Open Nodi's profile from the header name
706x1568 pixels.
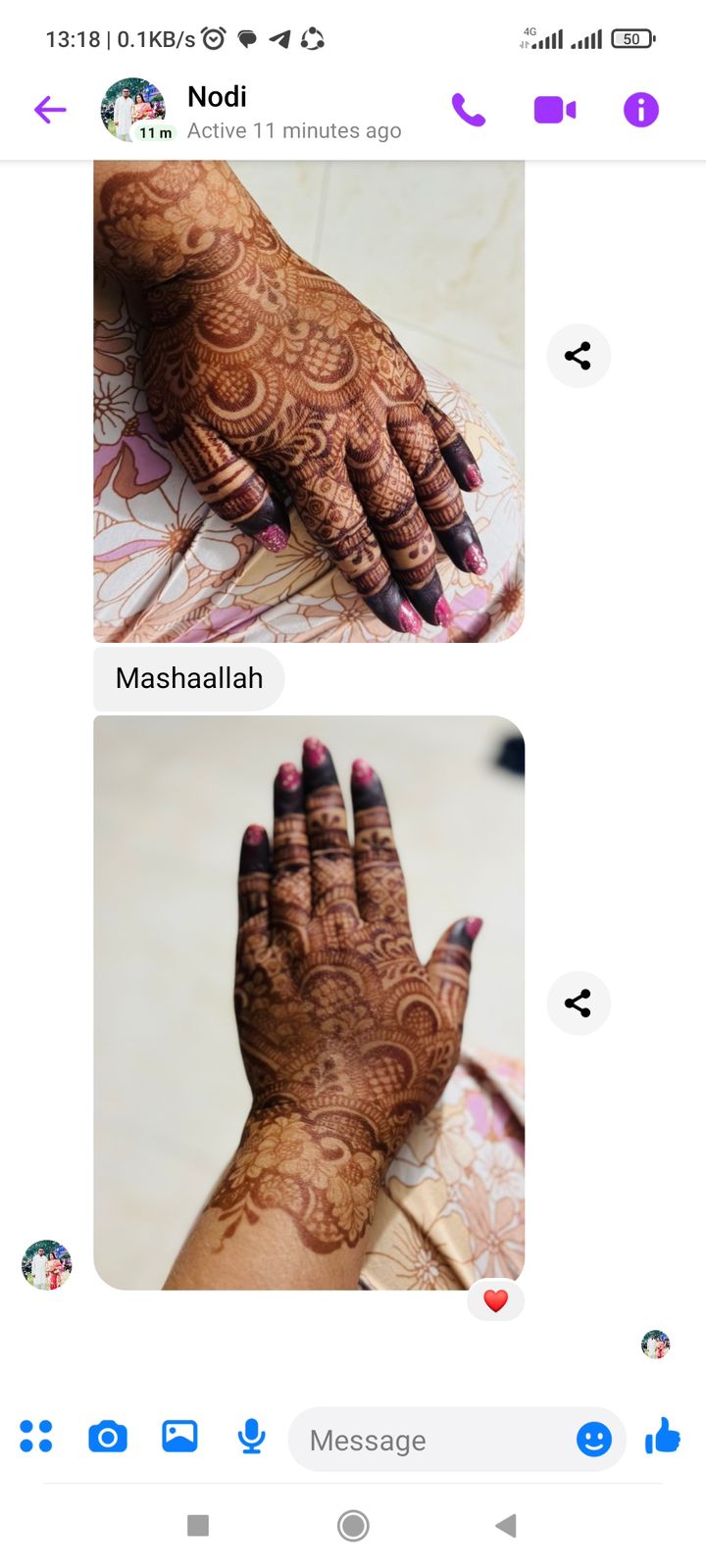(218, 97)
